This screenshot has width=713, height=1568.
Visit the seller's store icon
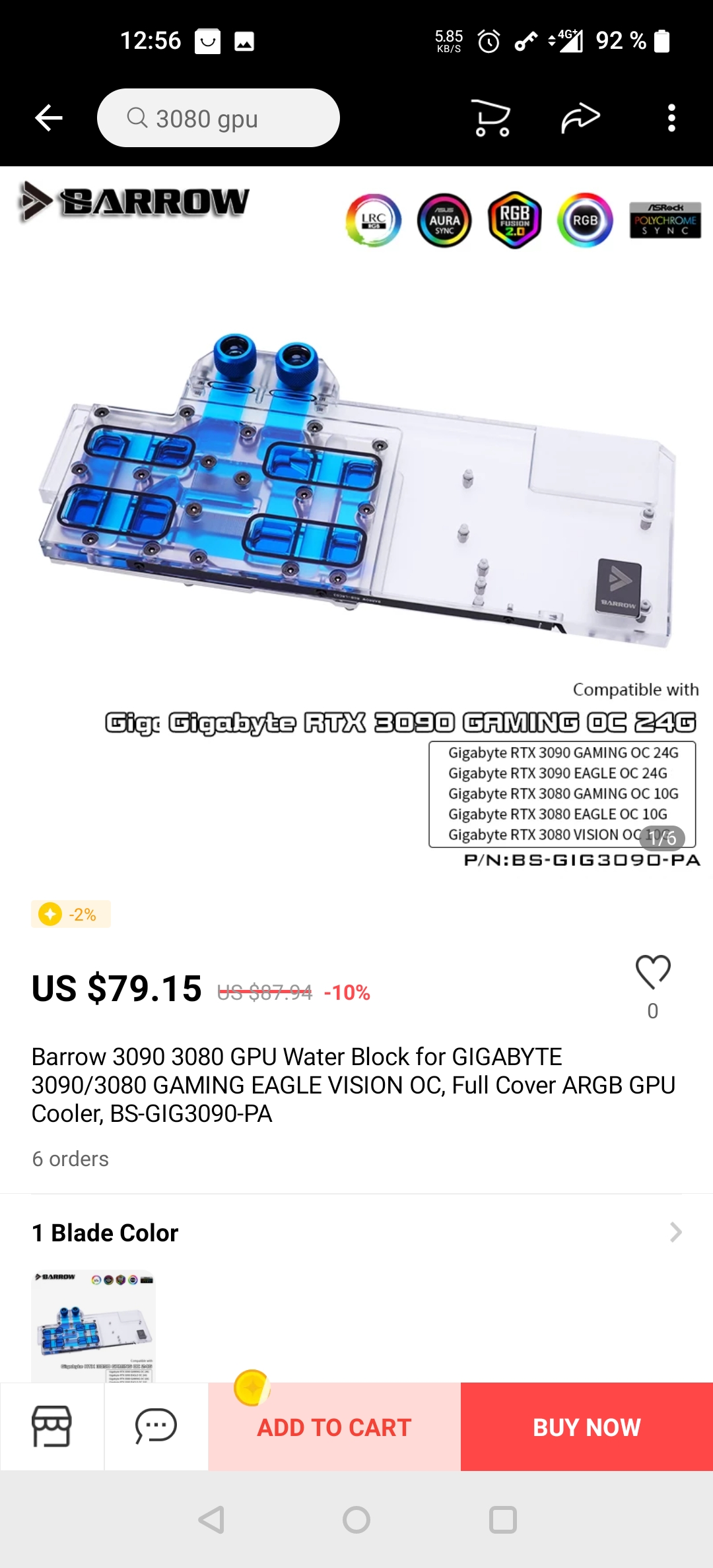point(51,1426)
